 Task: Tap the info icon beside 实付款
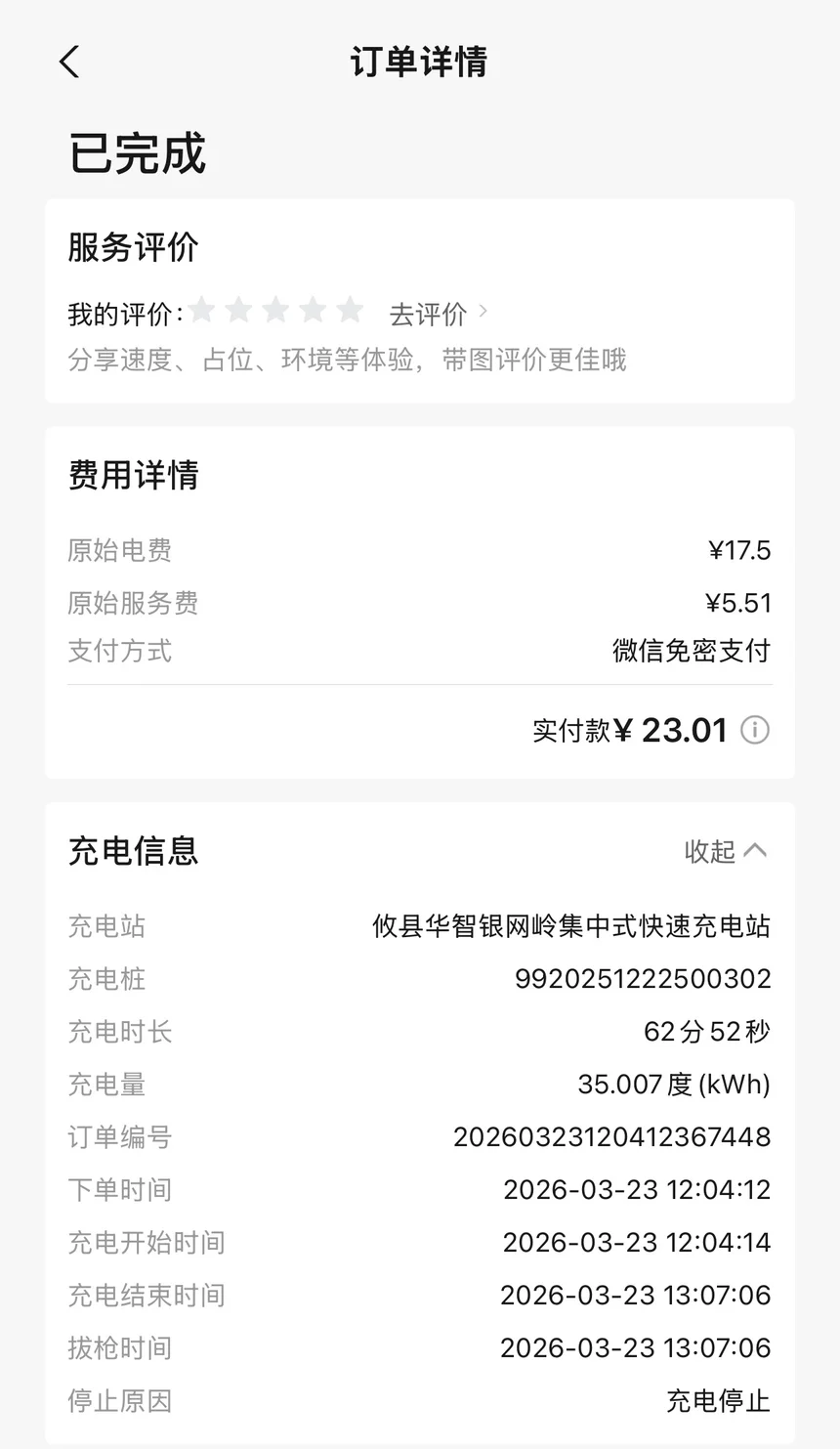tap(754, 730)
